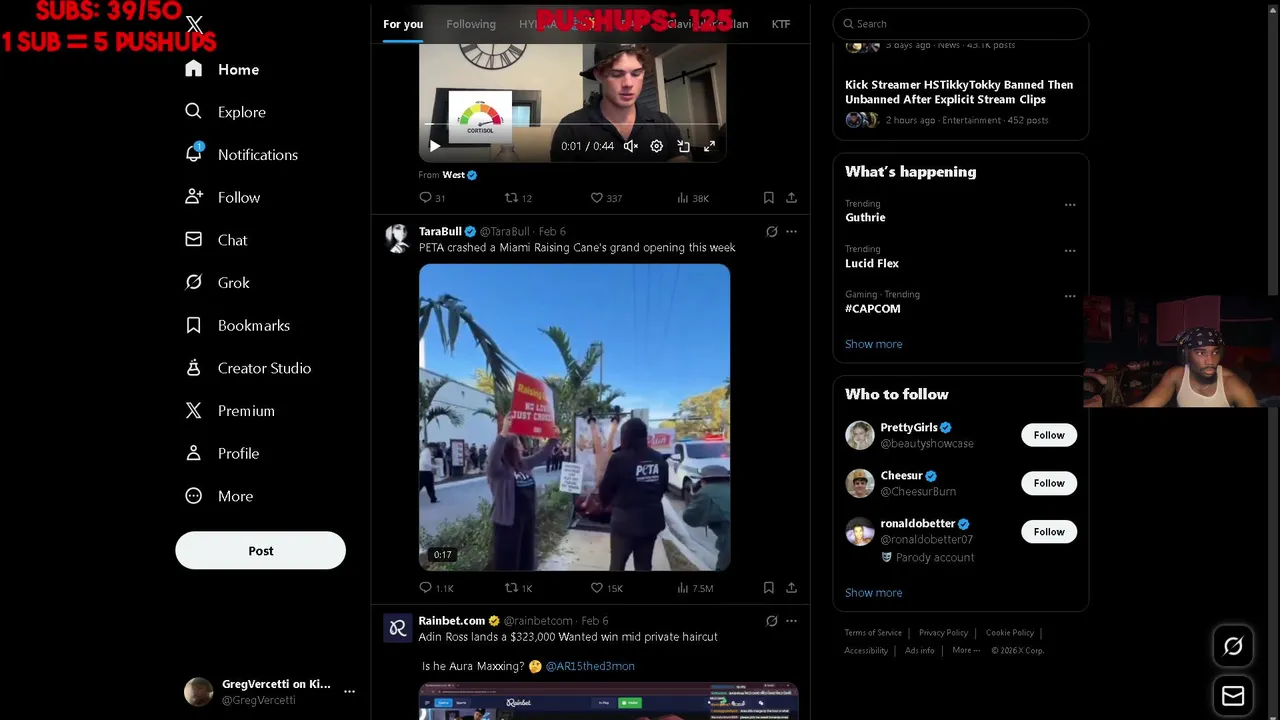Open Creator Studio
Image resolution: width=1280 pixels, height=720 pixels.
[264, 368]
